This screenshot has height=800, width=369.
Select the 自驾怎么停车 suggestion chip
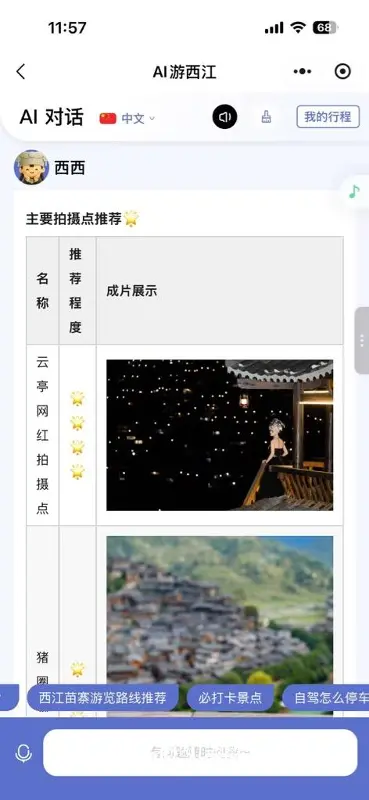tap(327, 698)
